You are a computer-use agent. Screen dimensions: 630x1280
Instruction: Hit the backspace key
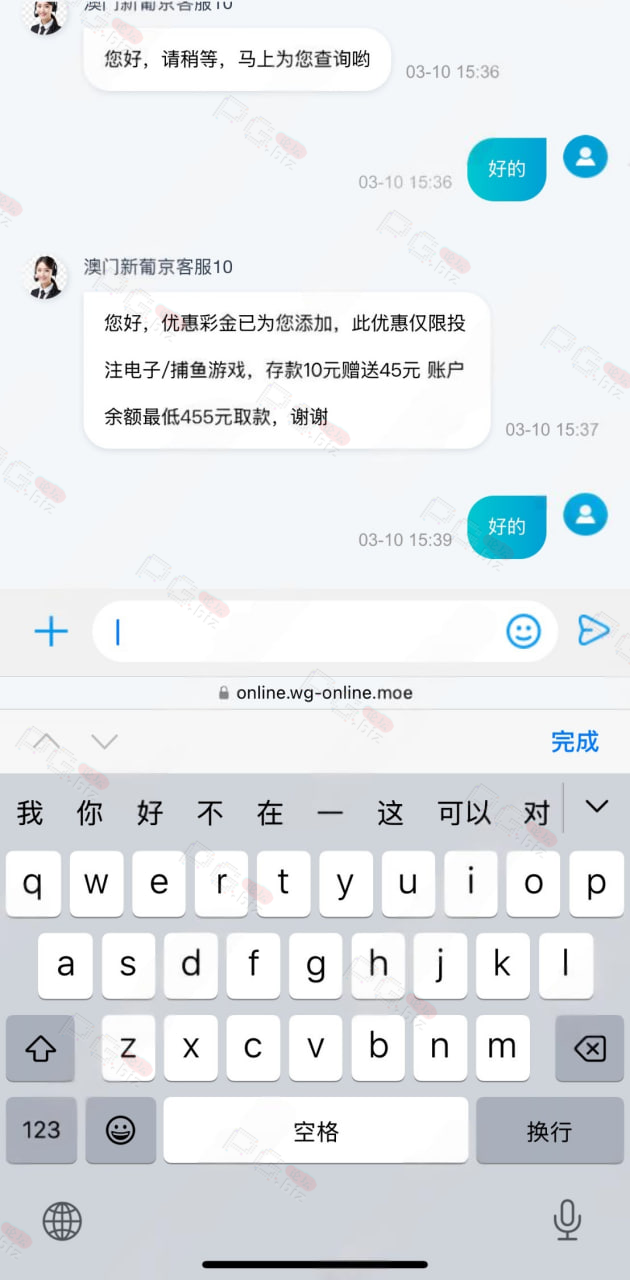pos(589,1048)
